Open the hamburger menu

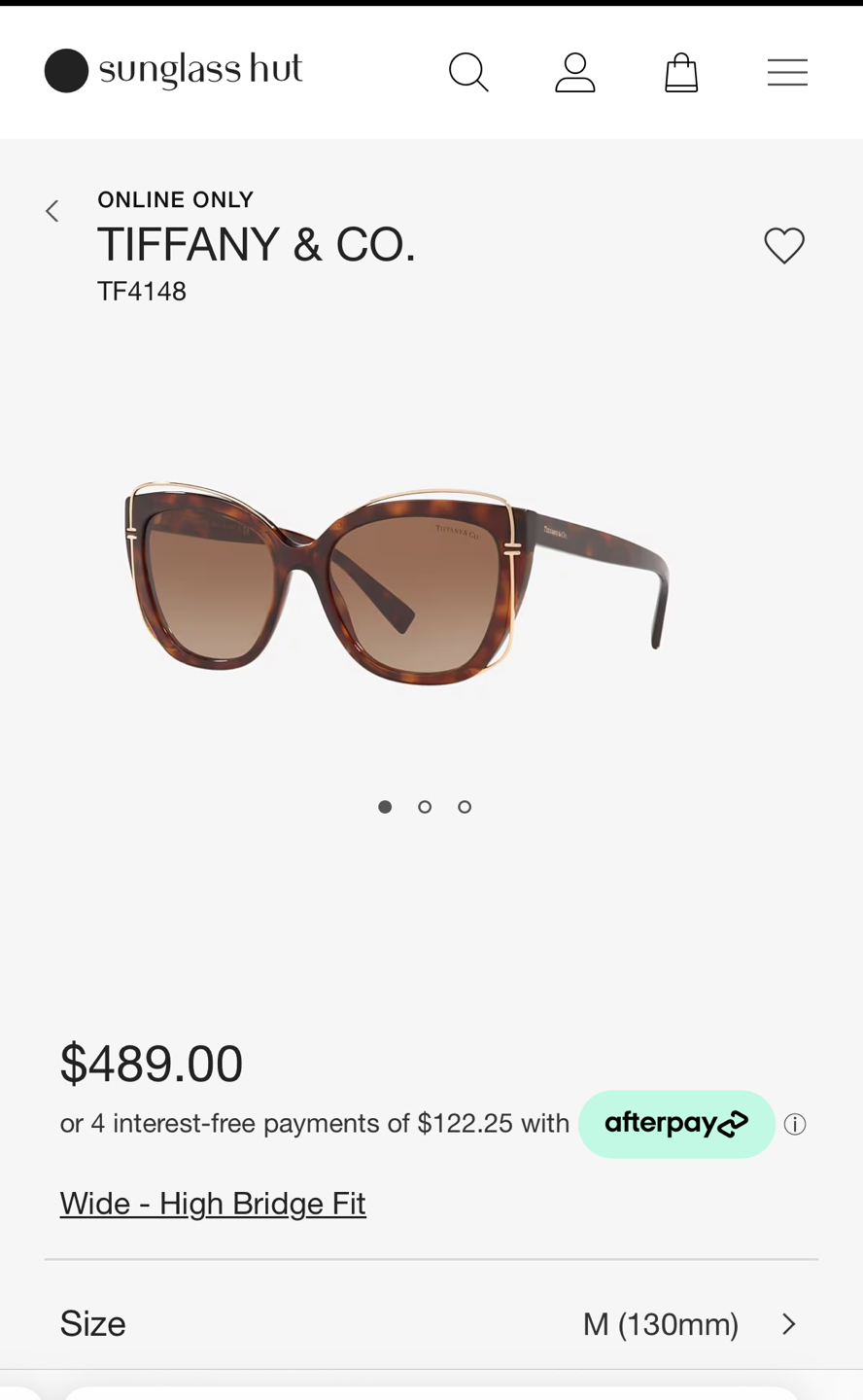coord(787,72)
